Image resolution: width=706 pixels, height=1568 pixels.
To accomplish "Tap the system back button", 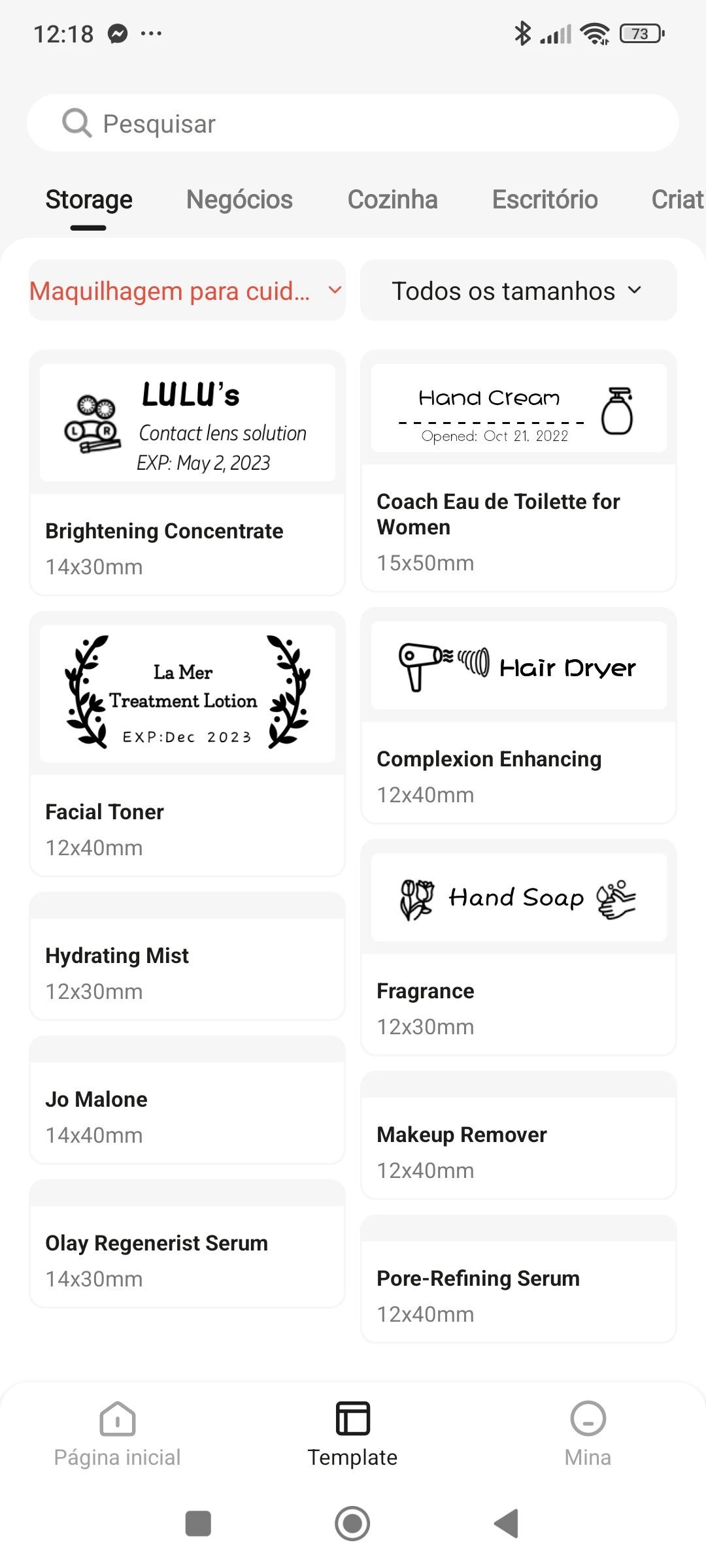I will (x=507, y=1524).
